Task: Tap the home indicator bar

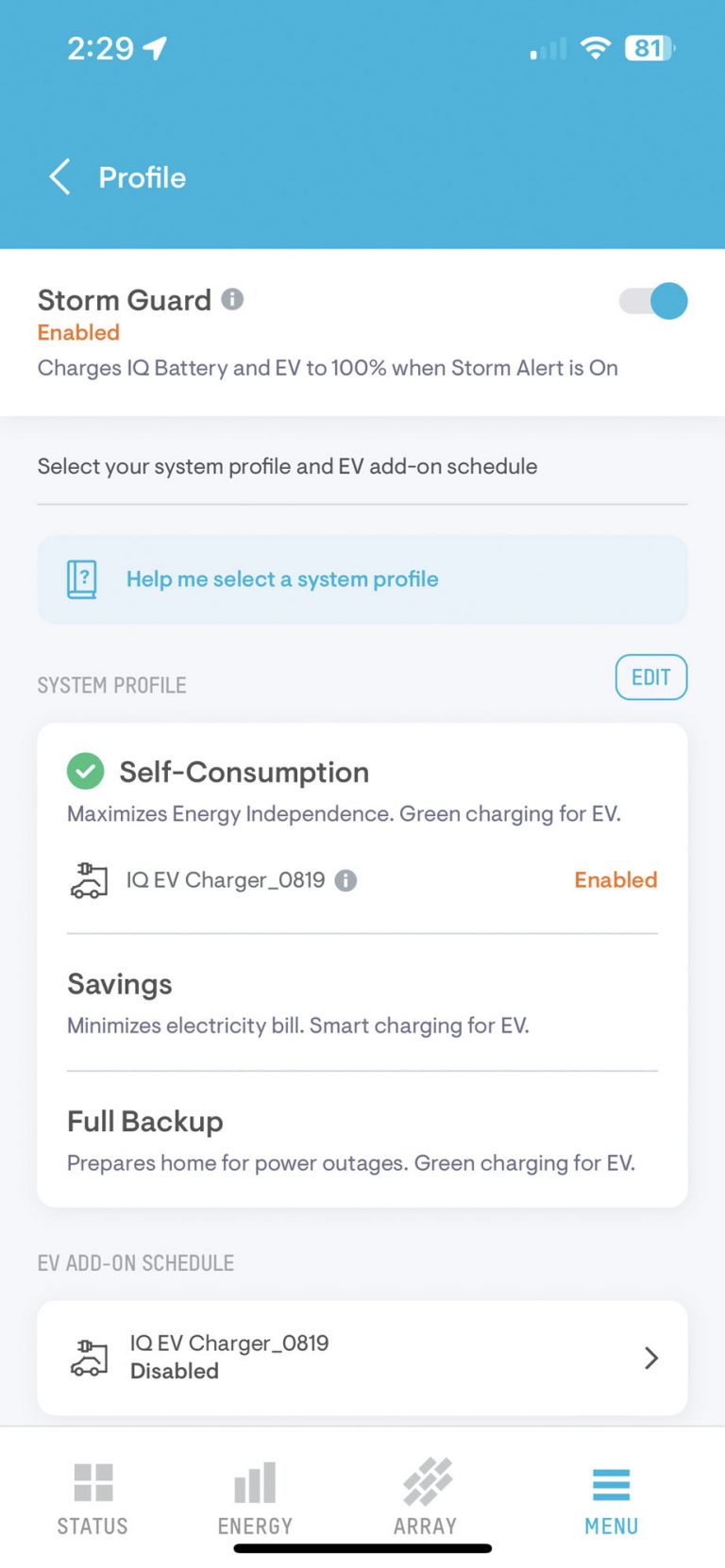Action: pyautogui.click(x=362, y=1547)
